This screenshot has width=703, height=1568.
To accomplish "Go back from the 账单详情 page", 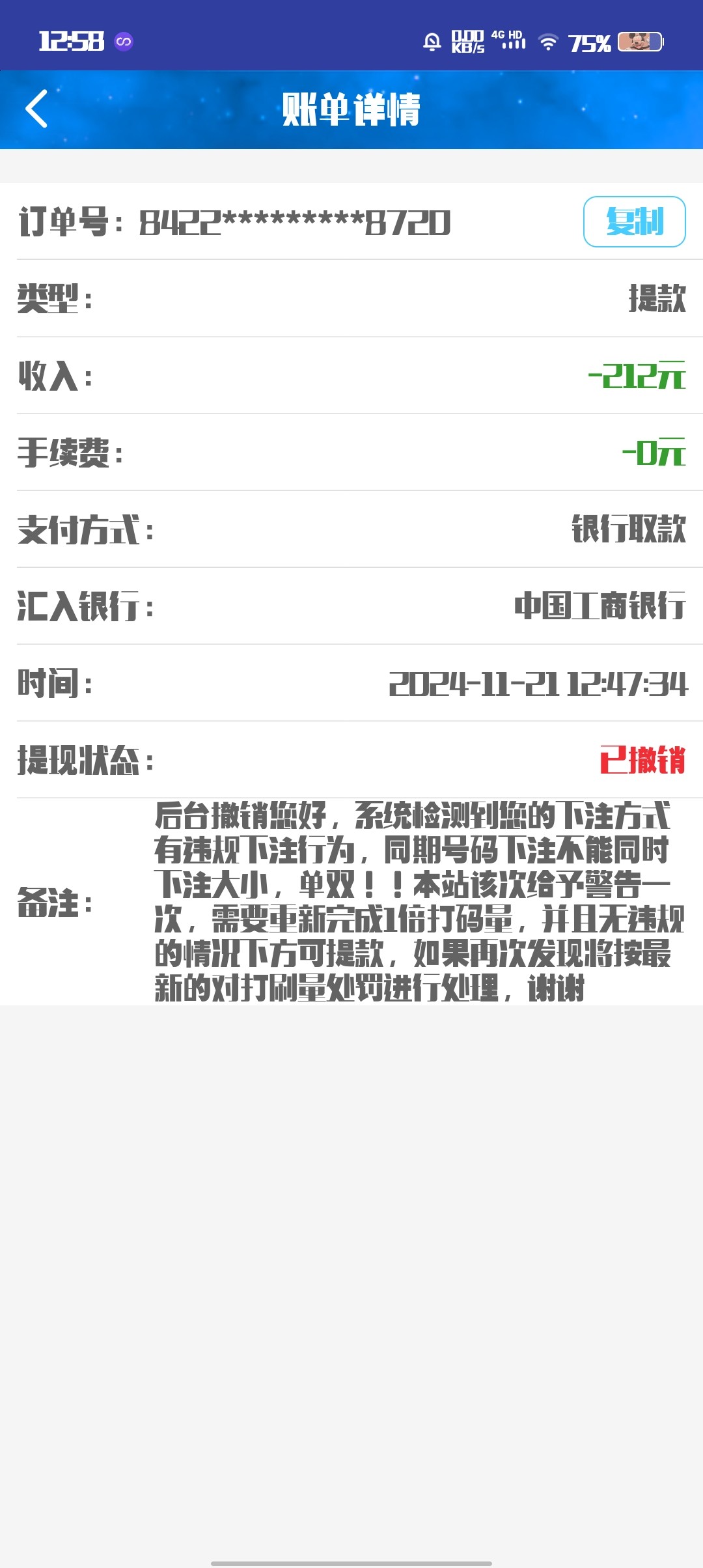I will click(x=36, y=109).
